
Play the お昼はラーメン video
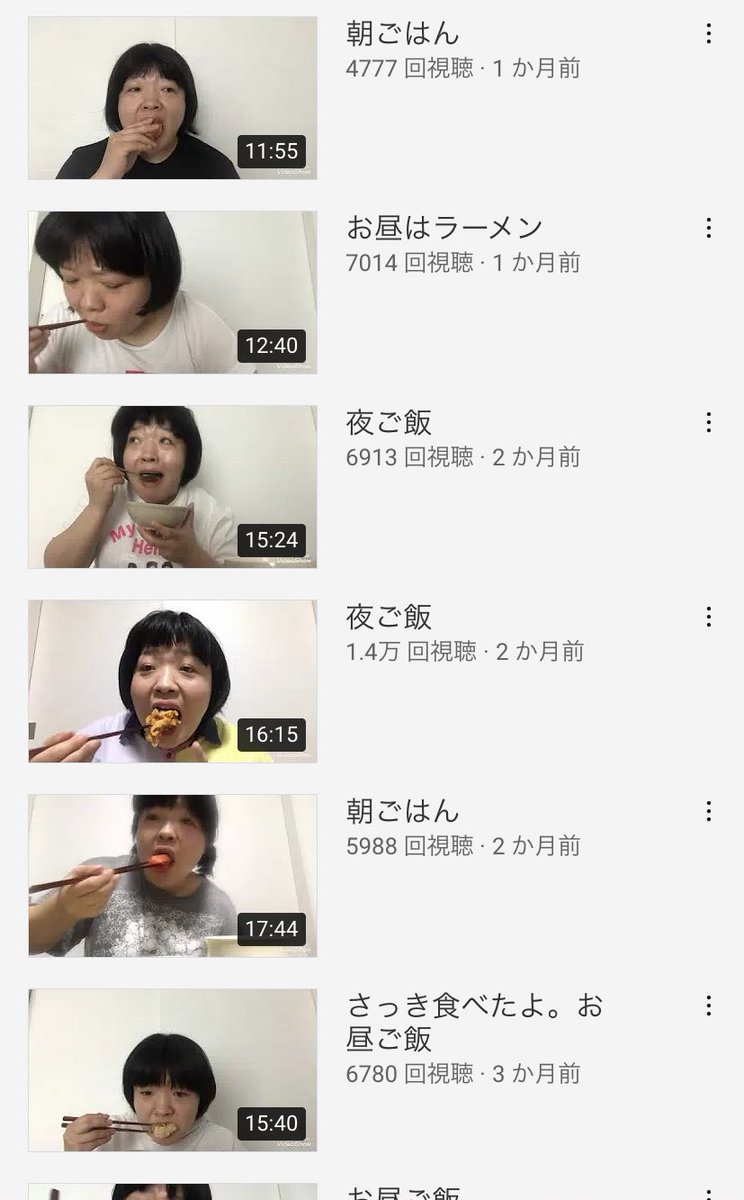(172, 292)
